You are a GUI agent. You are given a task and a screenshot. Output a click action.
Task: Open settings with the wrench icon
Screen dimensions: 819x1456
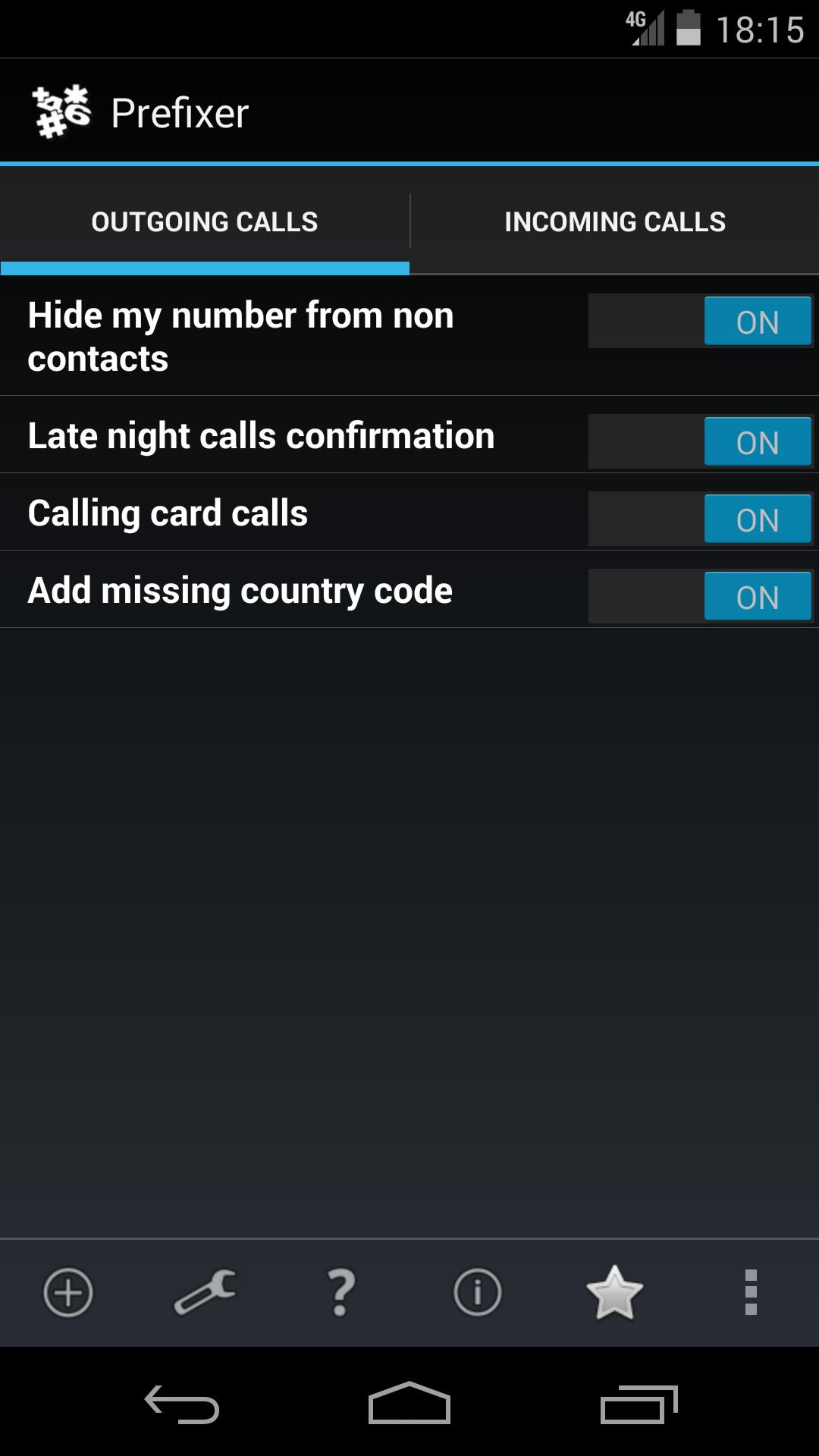205,1292
